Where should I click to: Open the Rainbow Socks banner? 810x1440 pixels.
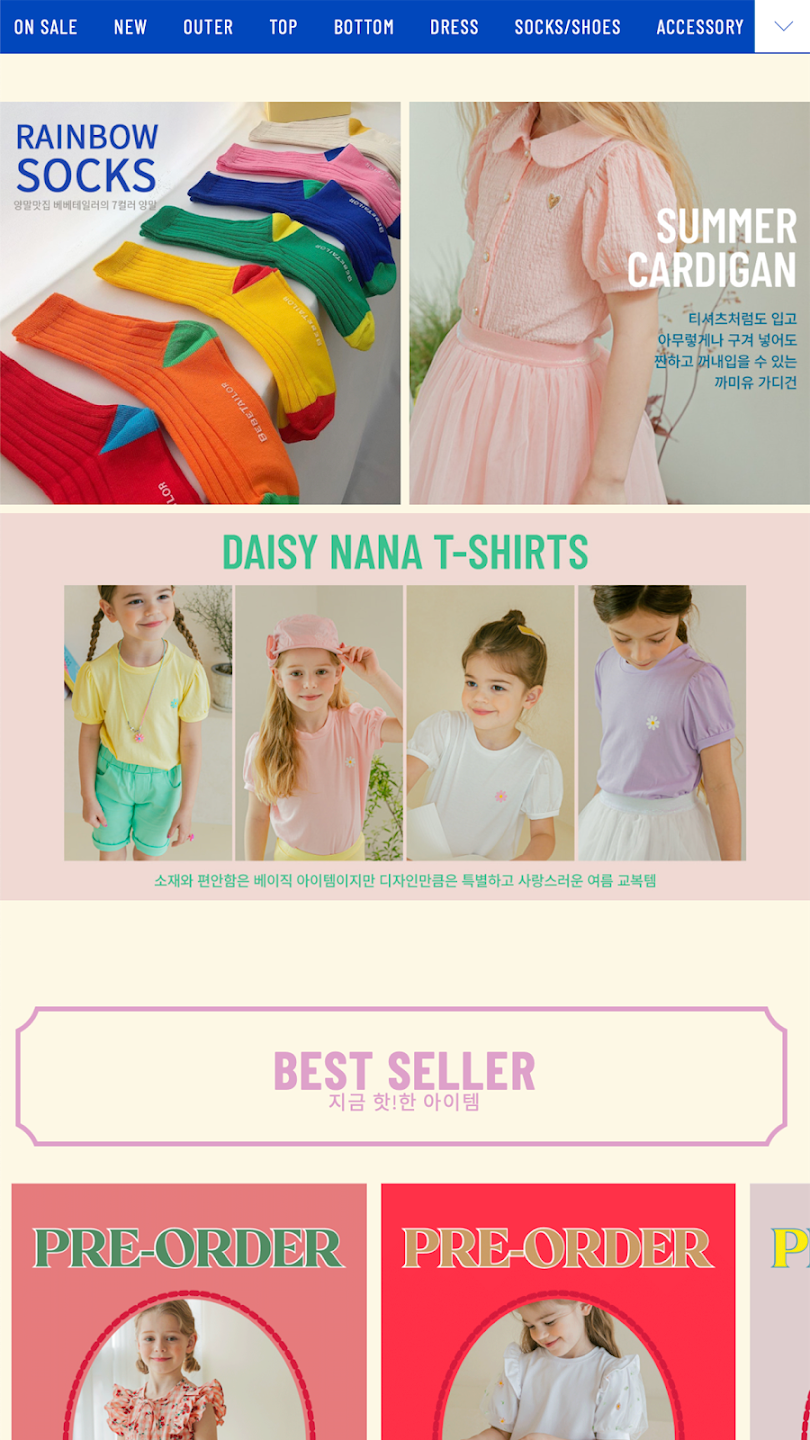pyautogui.click(x=200, y=303)
